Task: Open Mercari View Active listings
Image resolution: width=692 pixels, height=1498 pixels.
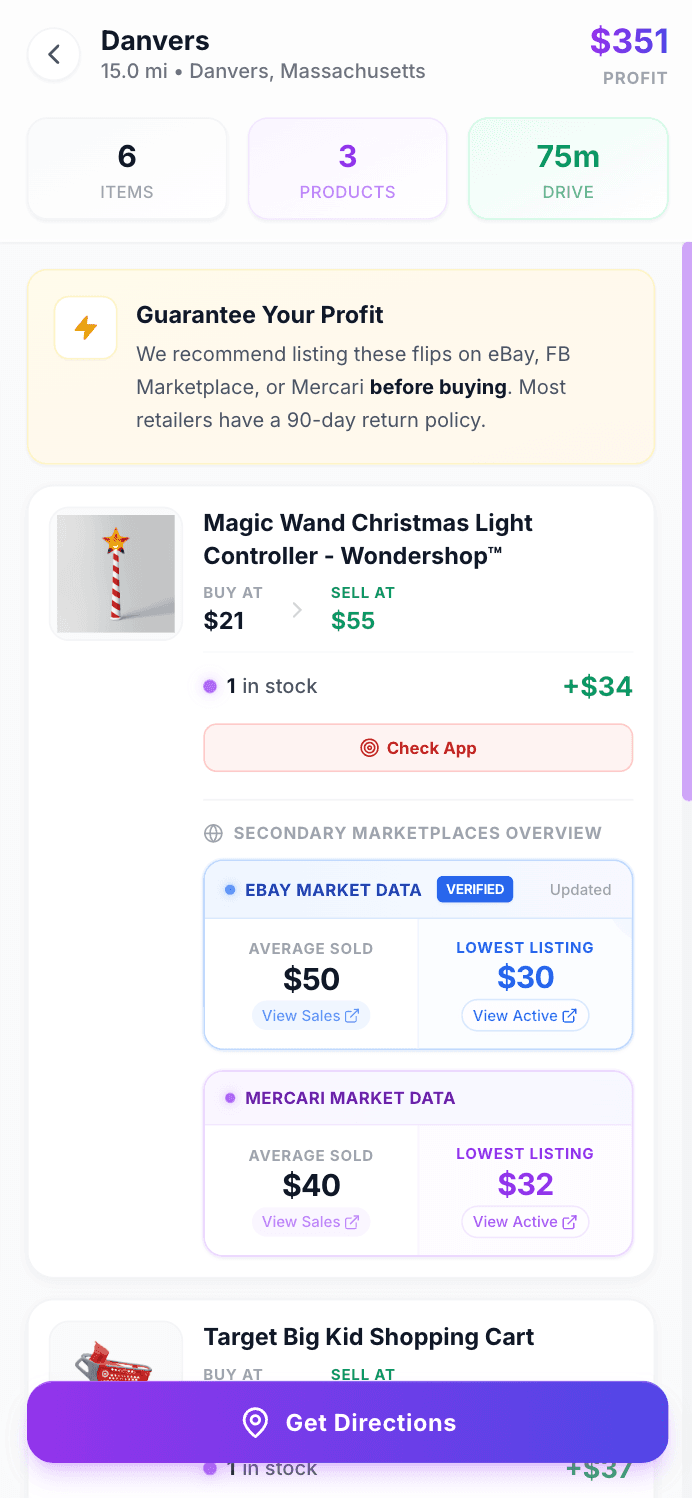Action: [x=524, y=1222]
